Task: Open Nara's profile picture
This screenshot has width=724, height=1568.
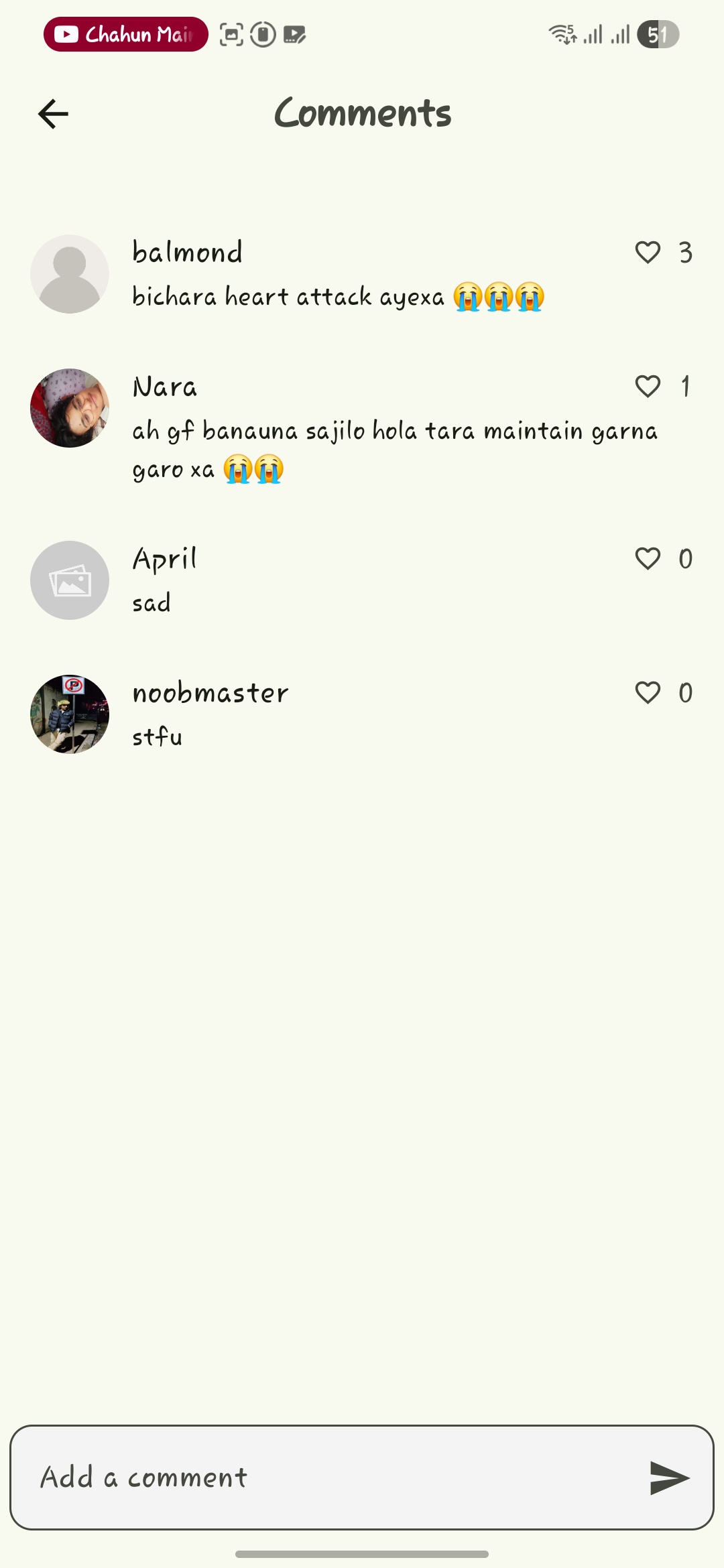Action: pyautogui.click(x=70, y=408)
